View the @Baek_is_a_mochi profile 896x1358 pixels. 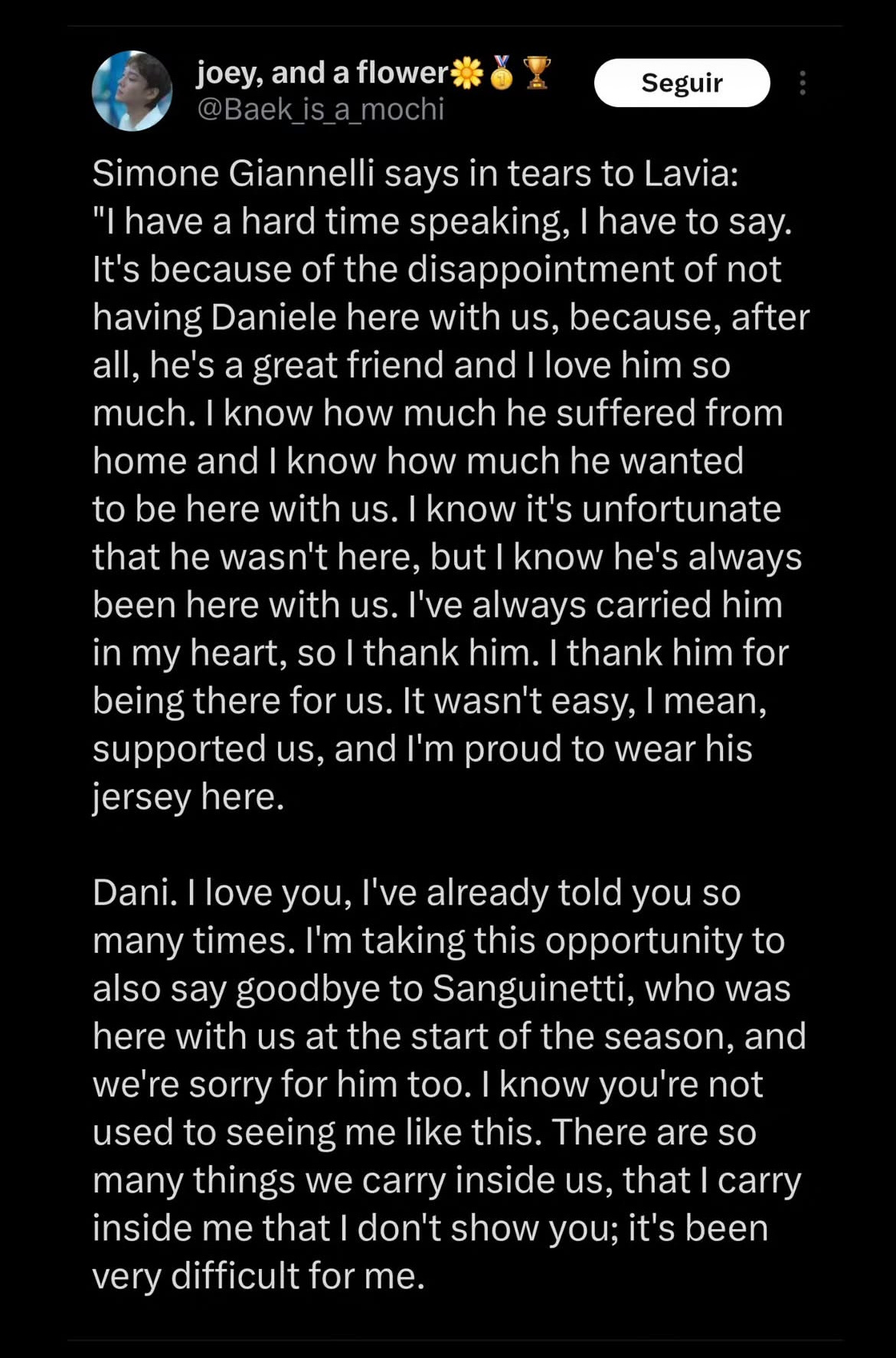coord(321,110)
